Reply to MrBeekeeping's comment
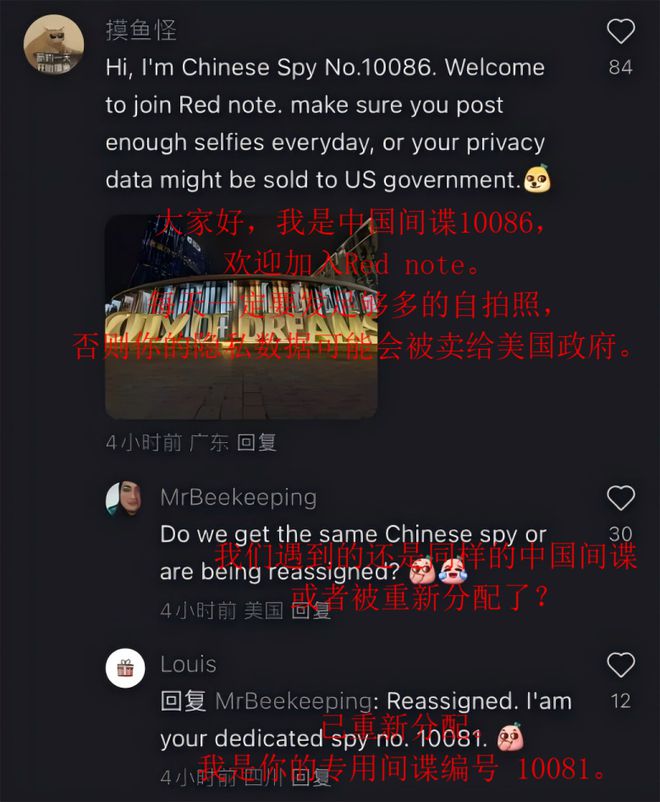The width and height of the screenshot is (660, 802). (x=311, y=610)
